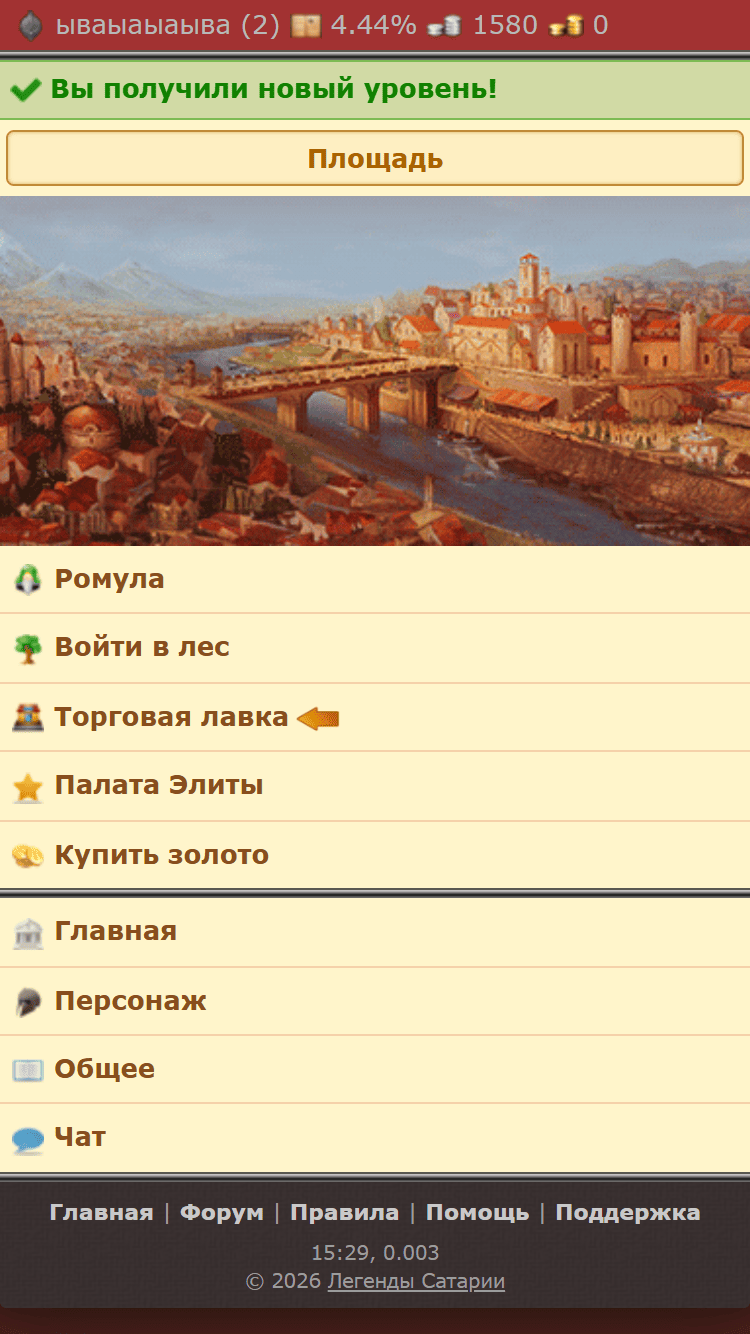Go to Палата Элиты
The image size is (750, 1334).
point(159,785)
